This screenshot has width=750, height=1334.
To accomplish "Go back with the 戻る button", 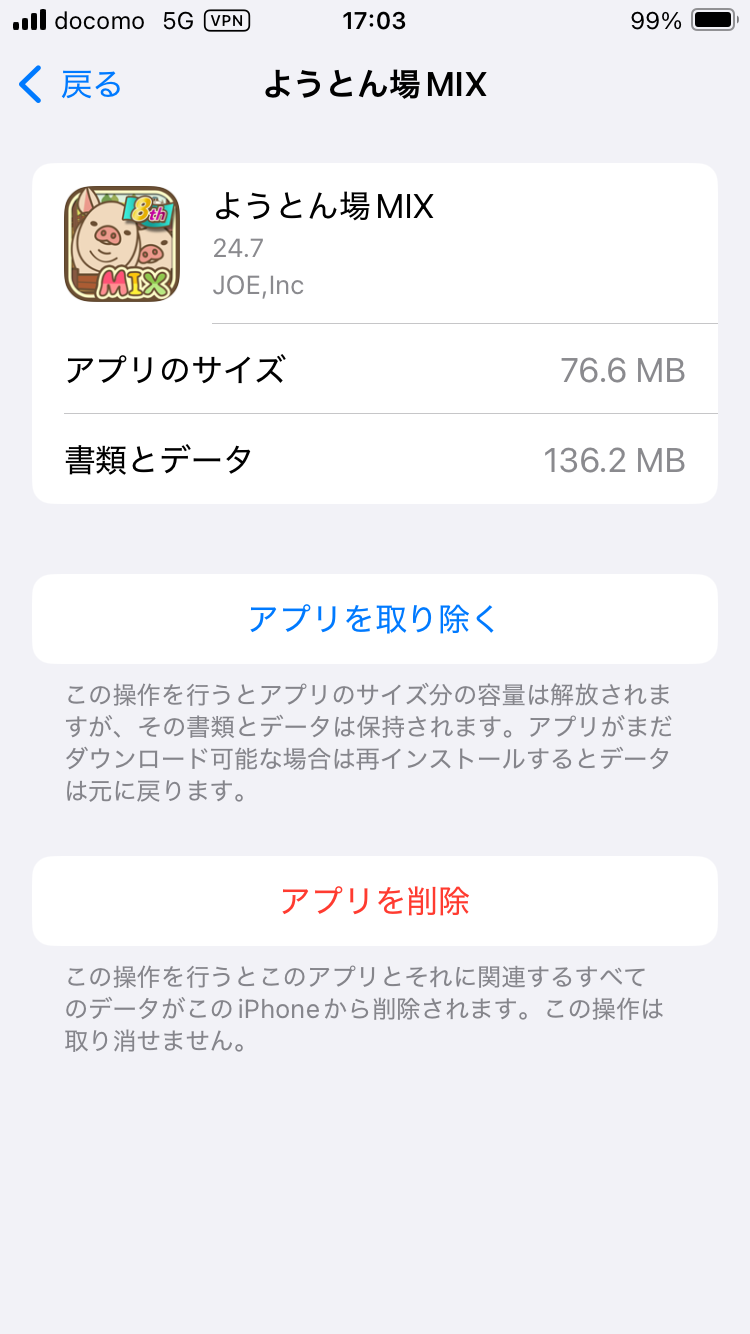I will click(70, 85).
